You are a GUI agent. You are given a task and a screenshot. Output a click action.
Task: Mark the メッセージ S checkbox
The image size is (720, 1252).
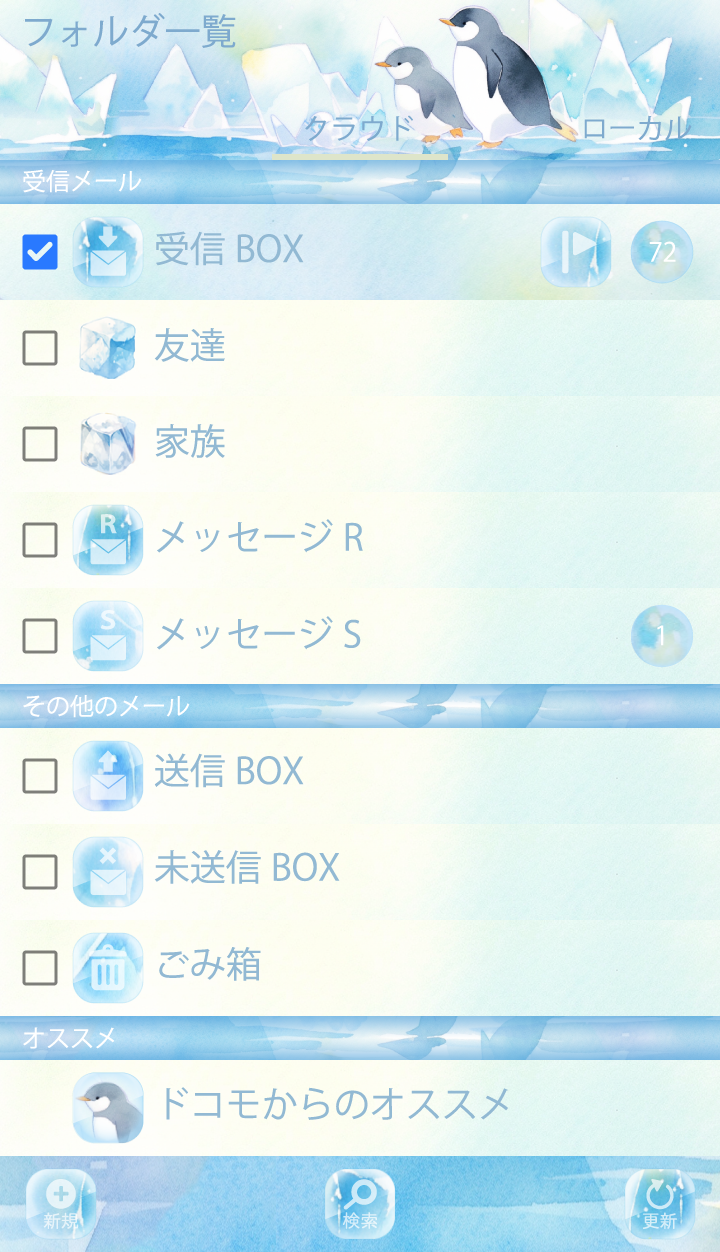(40, 636)
